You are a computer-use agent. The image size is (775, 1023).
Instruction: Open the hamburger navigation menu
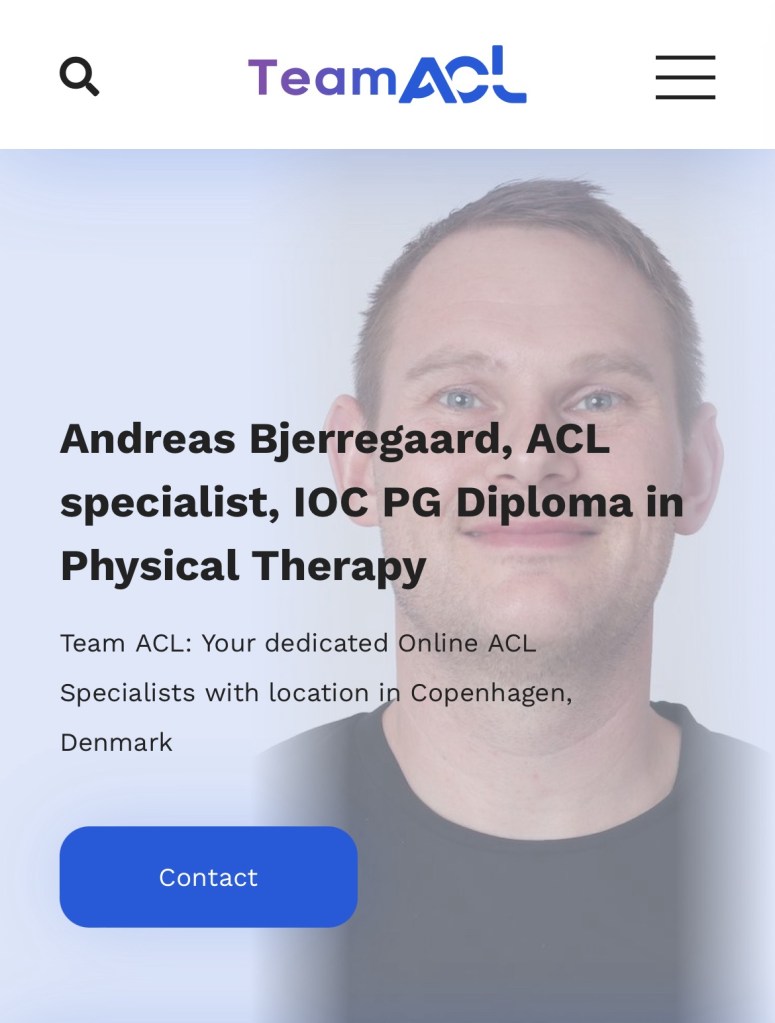point(685,77)
